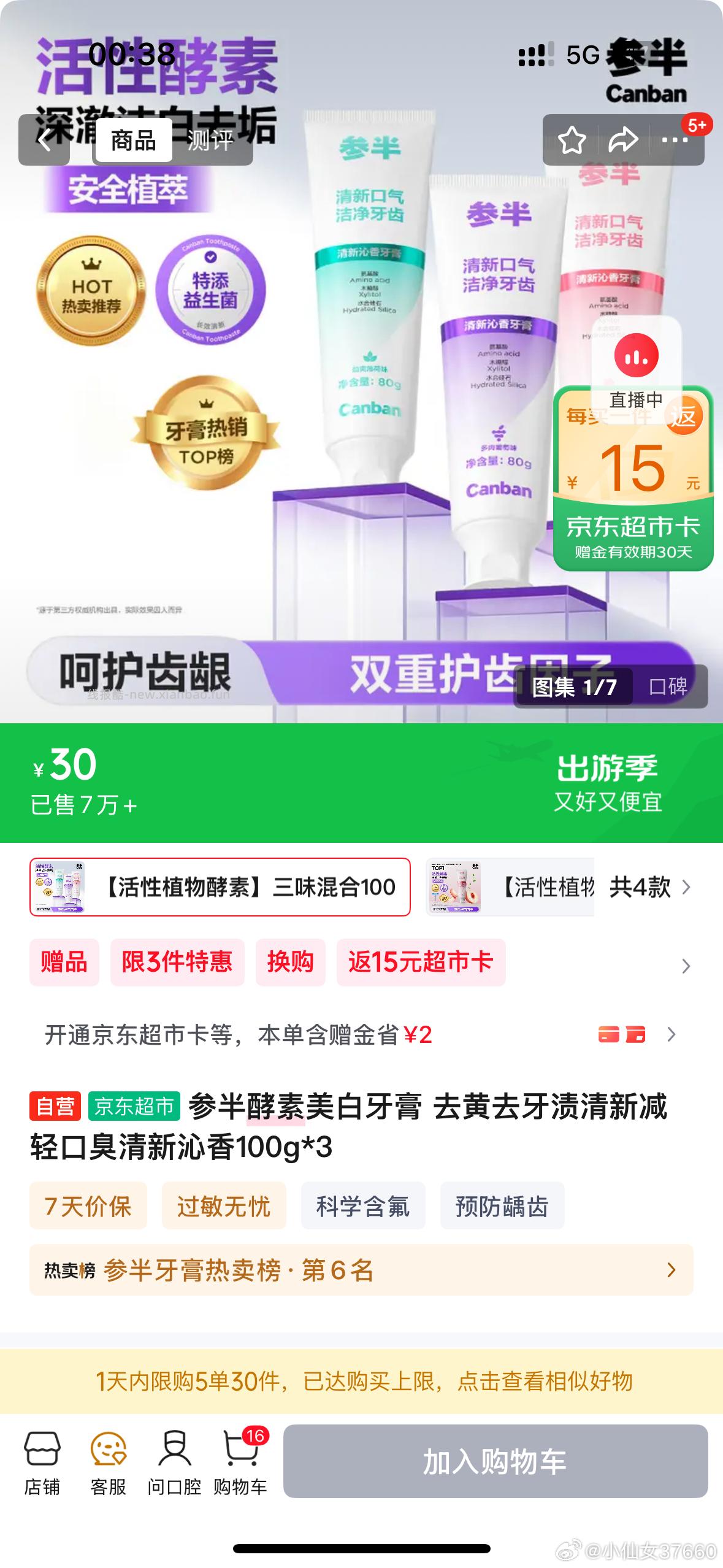Tap the back arrow at top left

click(45, 140)
